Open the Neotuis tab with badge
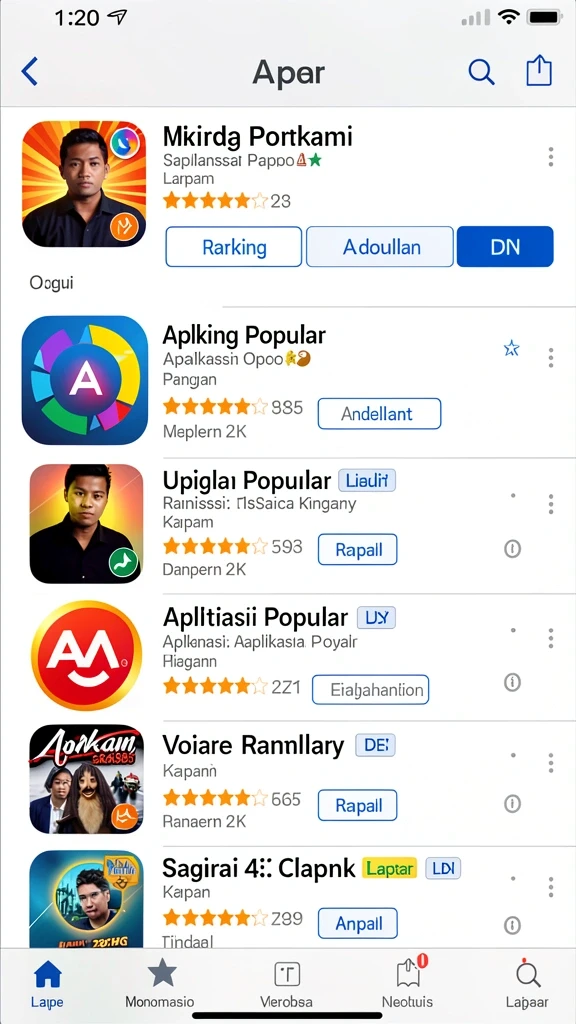The image size is (576, 1024). [x=408, y=984]
